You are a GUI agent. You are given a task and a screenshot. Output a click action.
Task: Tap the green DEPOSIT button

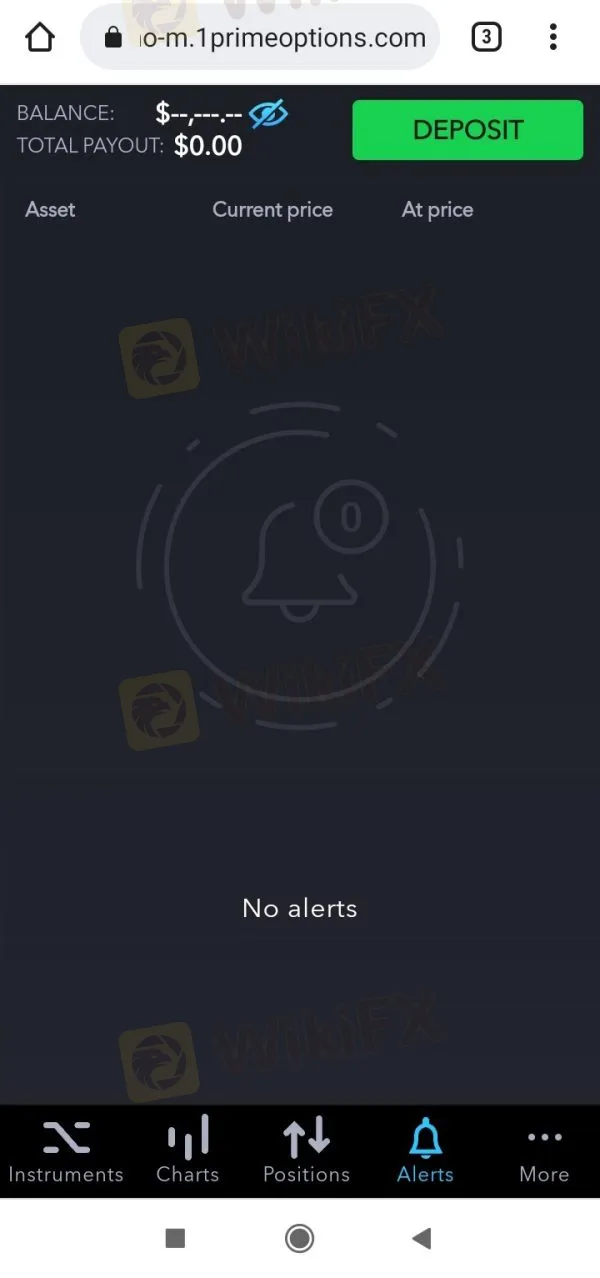click(x=467, y=130)
